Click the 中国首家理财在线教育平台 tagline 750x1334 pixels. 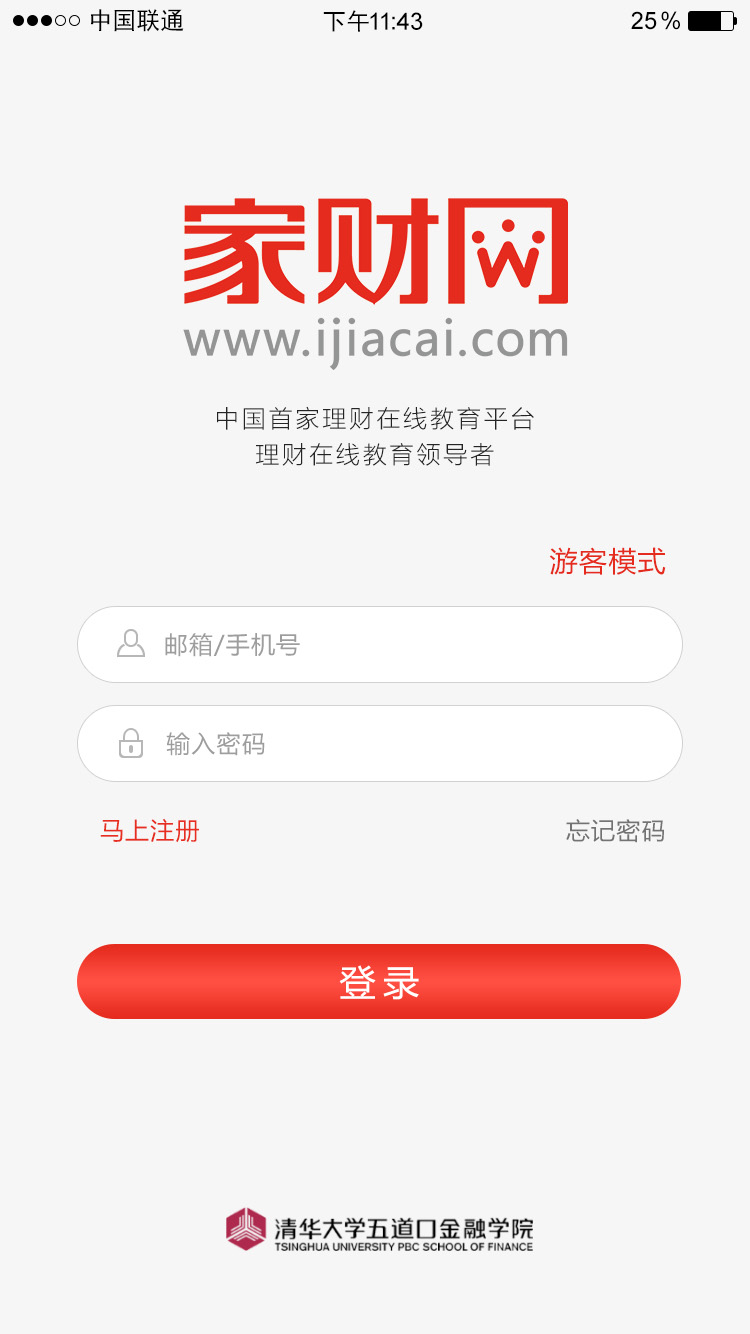click(x=375, y=418)
